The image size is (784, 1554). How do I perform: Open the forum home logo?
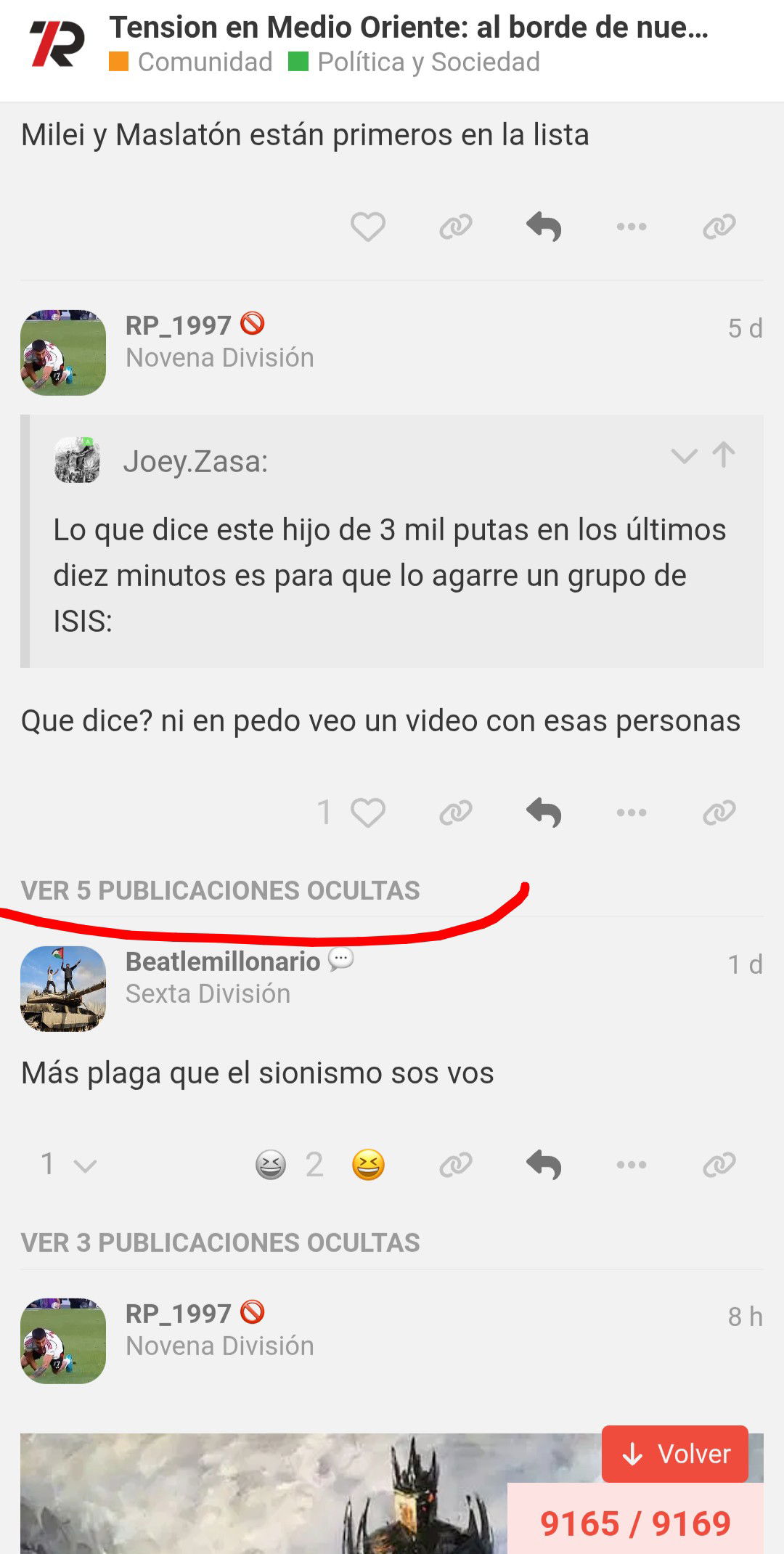click(57, 44)
